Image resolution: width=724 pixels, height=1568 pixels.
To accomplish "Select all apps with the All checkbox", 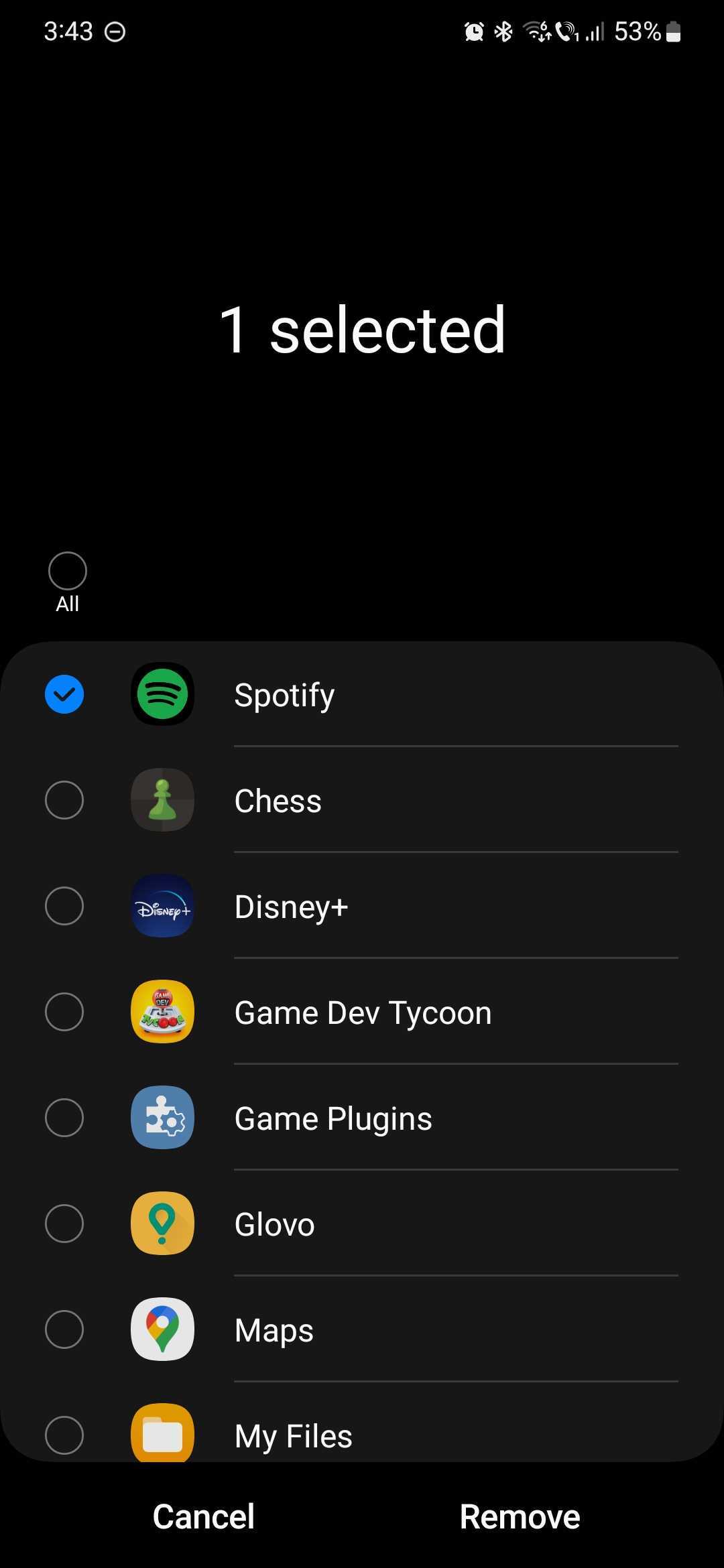I will pyautogui.click(x=67, y=571).
